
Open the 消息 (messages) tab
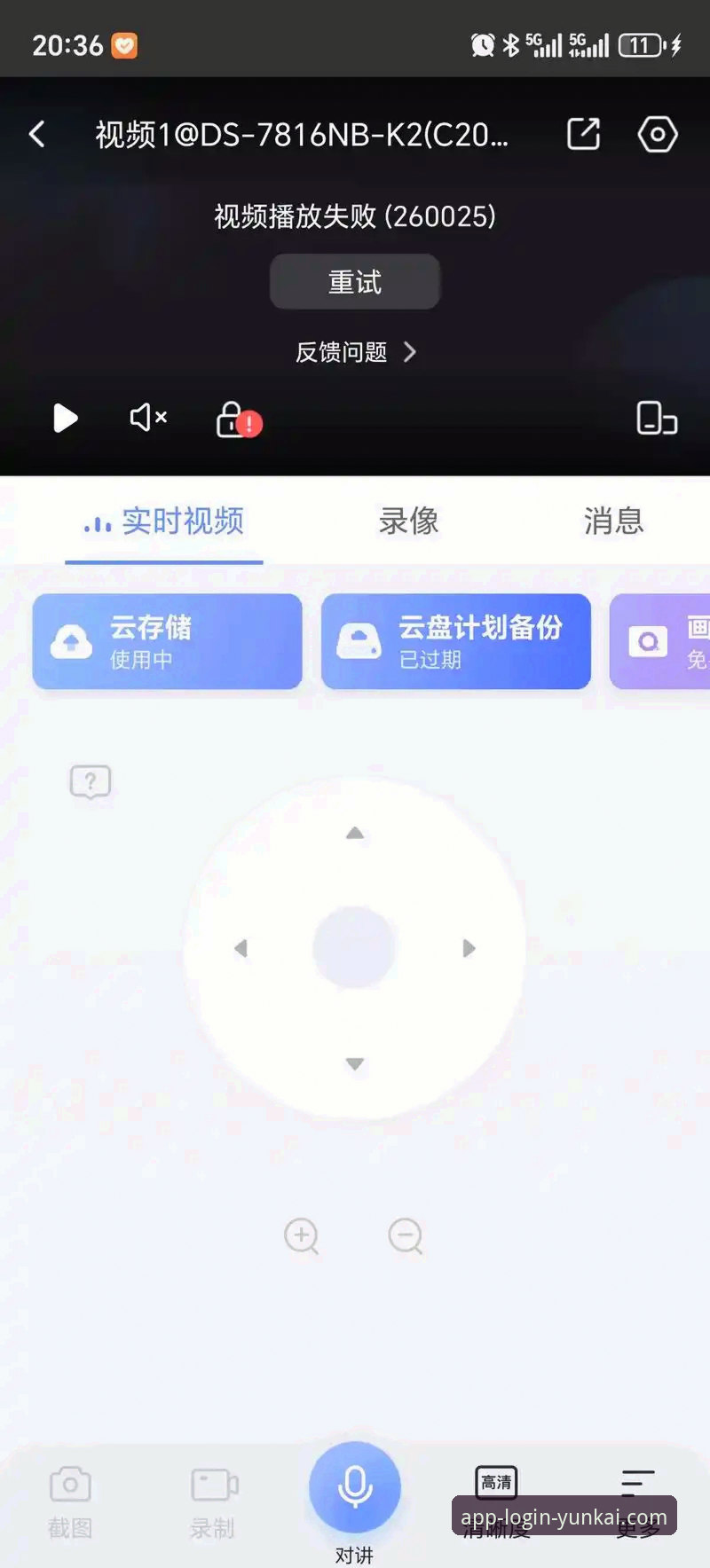click(614, 522)
